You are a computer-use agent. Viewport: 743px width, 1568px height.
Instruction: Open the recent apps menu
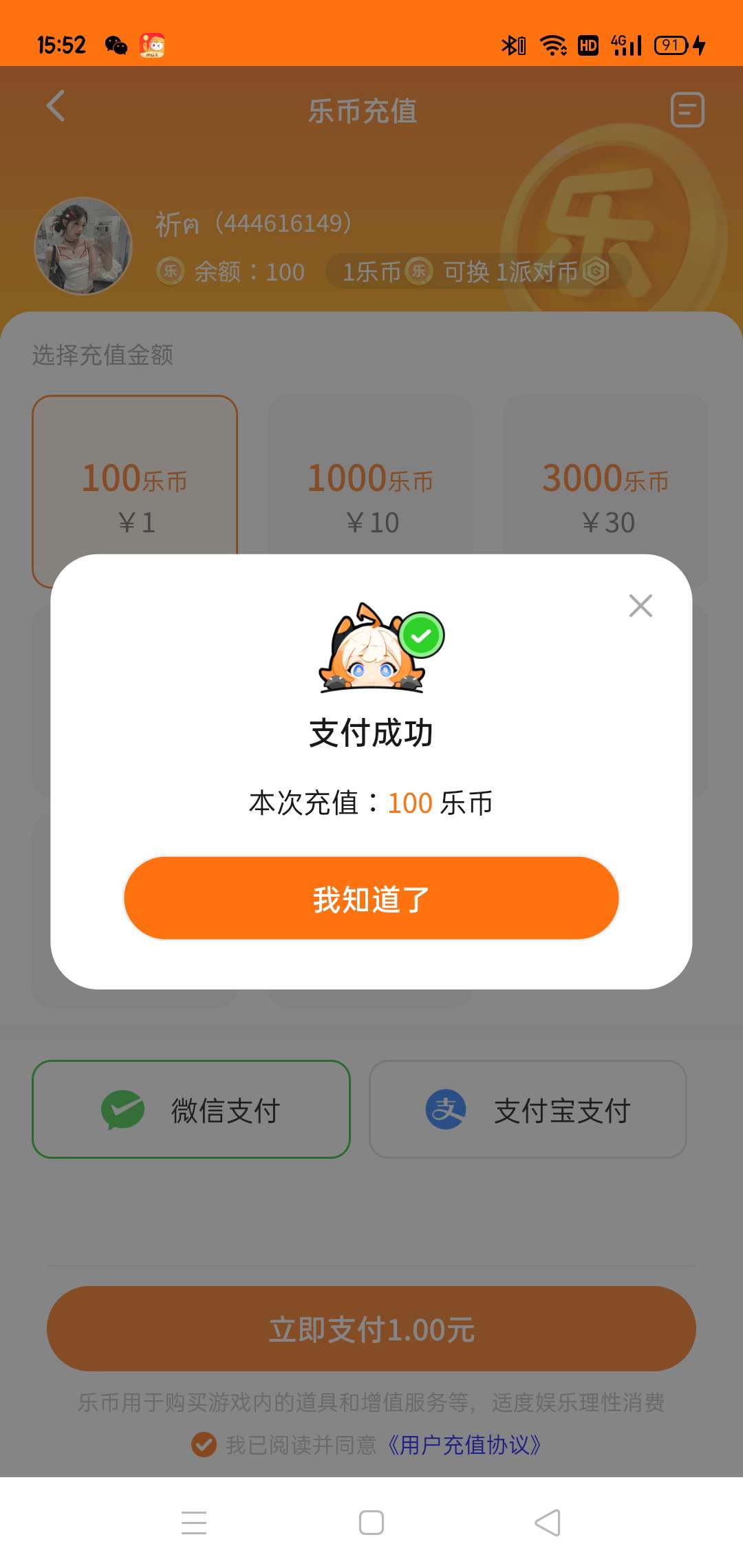[194, 1523]
